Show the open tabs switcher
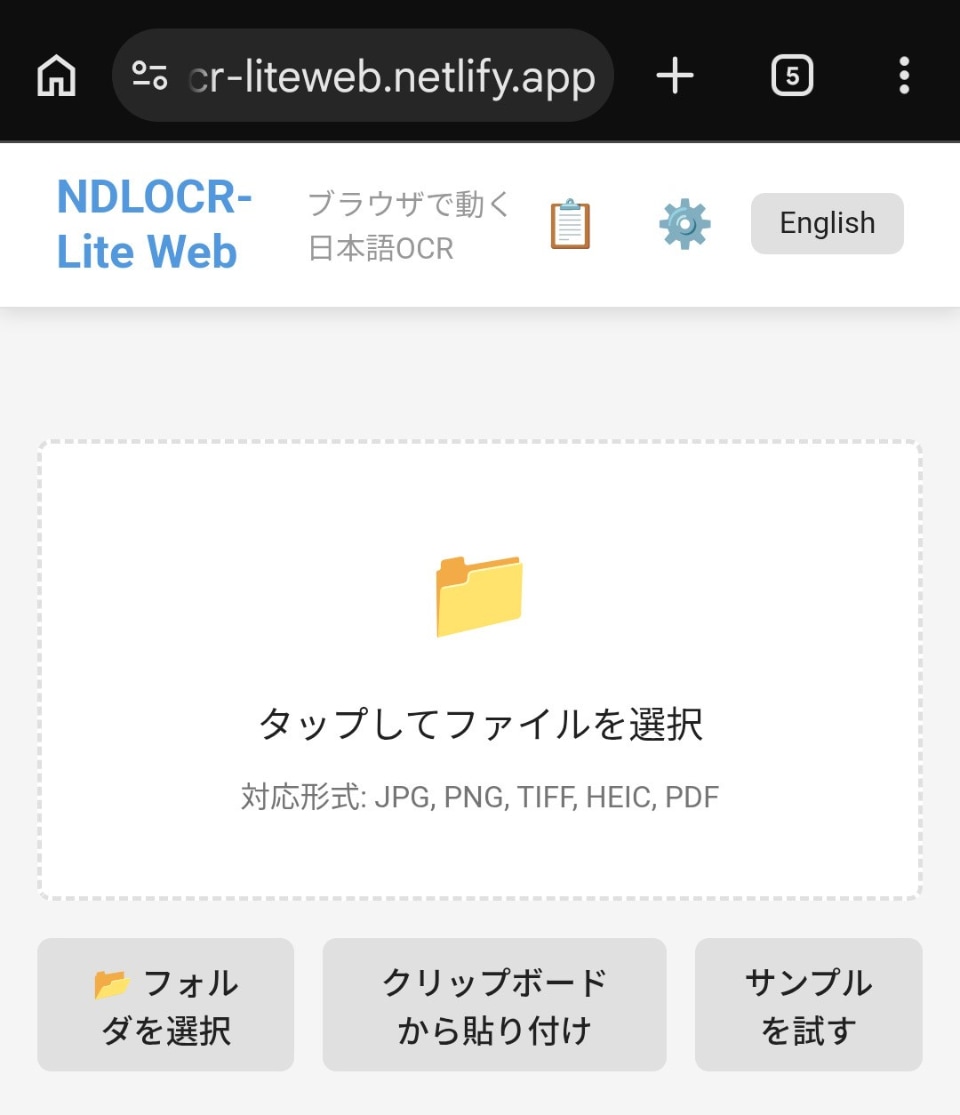The width and height of the screenshot is (960, 1115). (x=792, y=76)
